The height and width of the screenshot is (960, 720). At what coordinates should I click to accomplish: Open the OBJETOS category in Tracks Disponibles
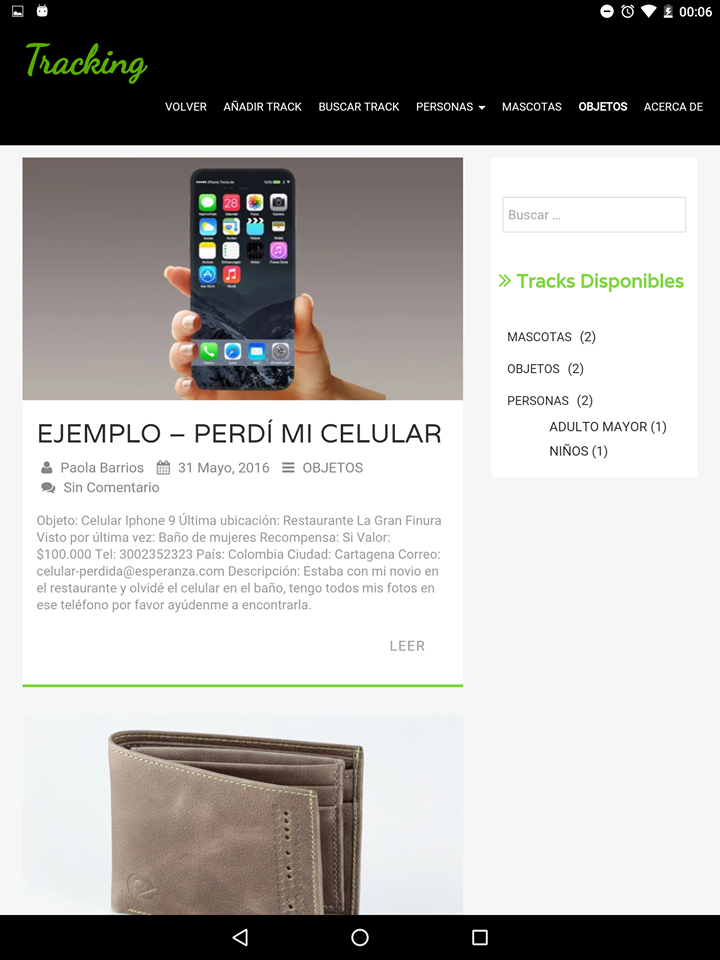pos(533,369)
